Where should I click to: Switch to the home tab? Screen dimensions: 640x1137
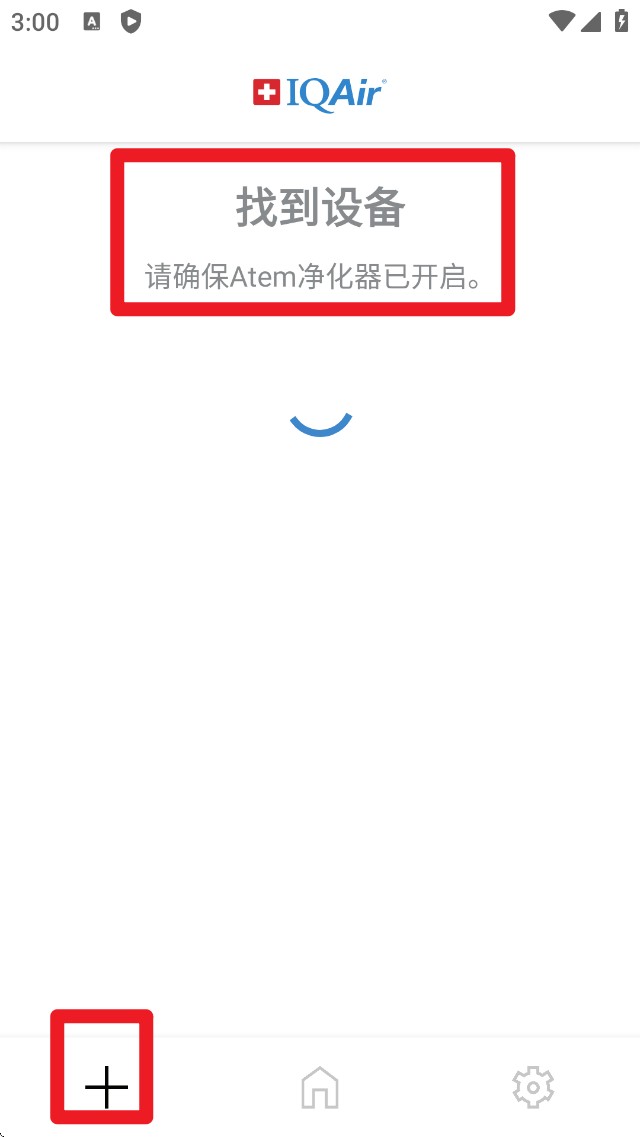[320, 1086]
